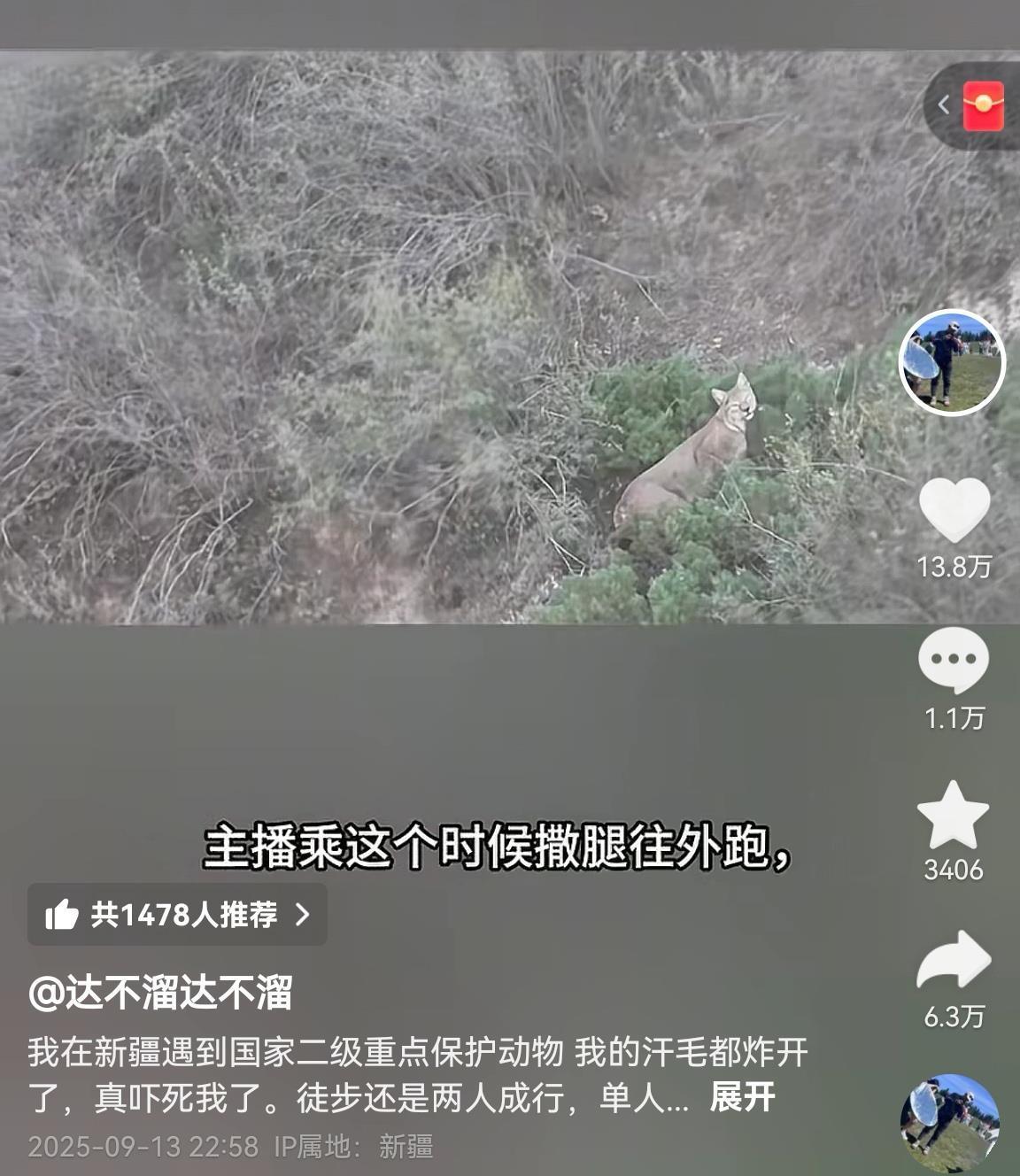Open the spinning music disc for this sound

950,1123
